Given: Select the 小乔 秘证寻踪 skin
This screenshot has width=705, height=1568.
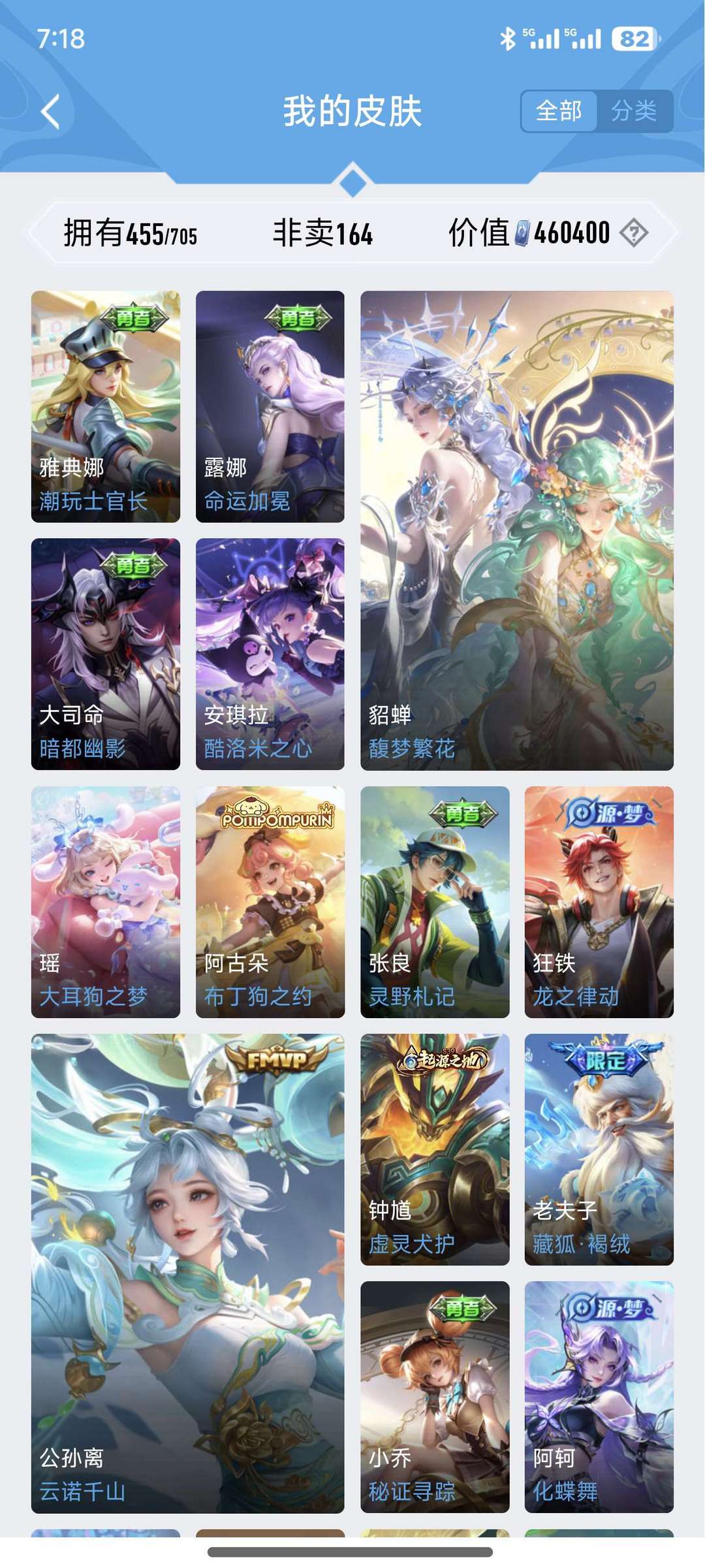Looking at the screenshot, I should tap(435, 1397).
